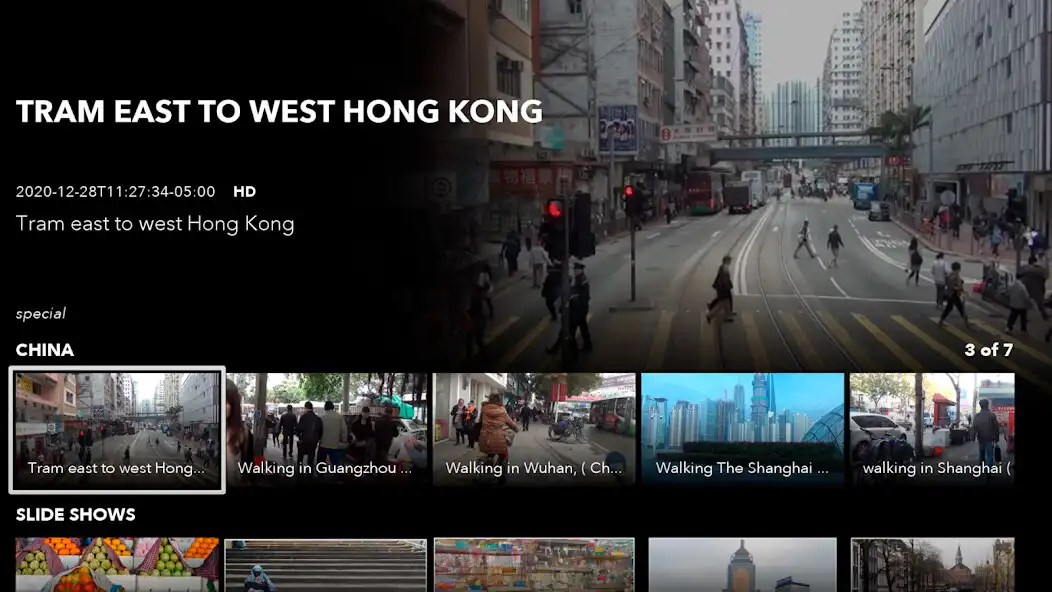The width and height of the screenshot is (1052, 592).
Task: Open the domed building slide show
Action: pos(742,565)
